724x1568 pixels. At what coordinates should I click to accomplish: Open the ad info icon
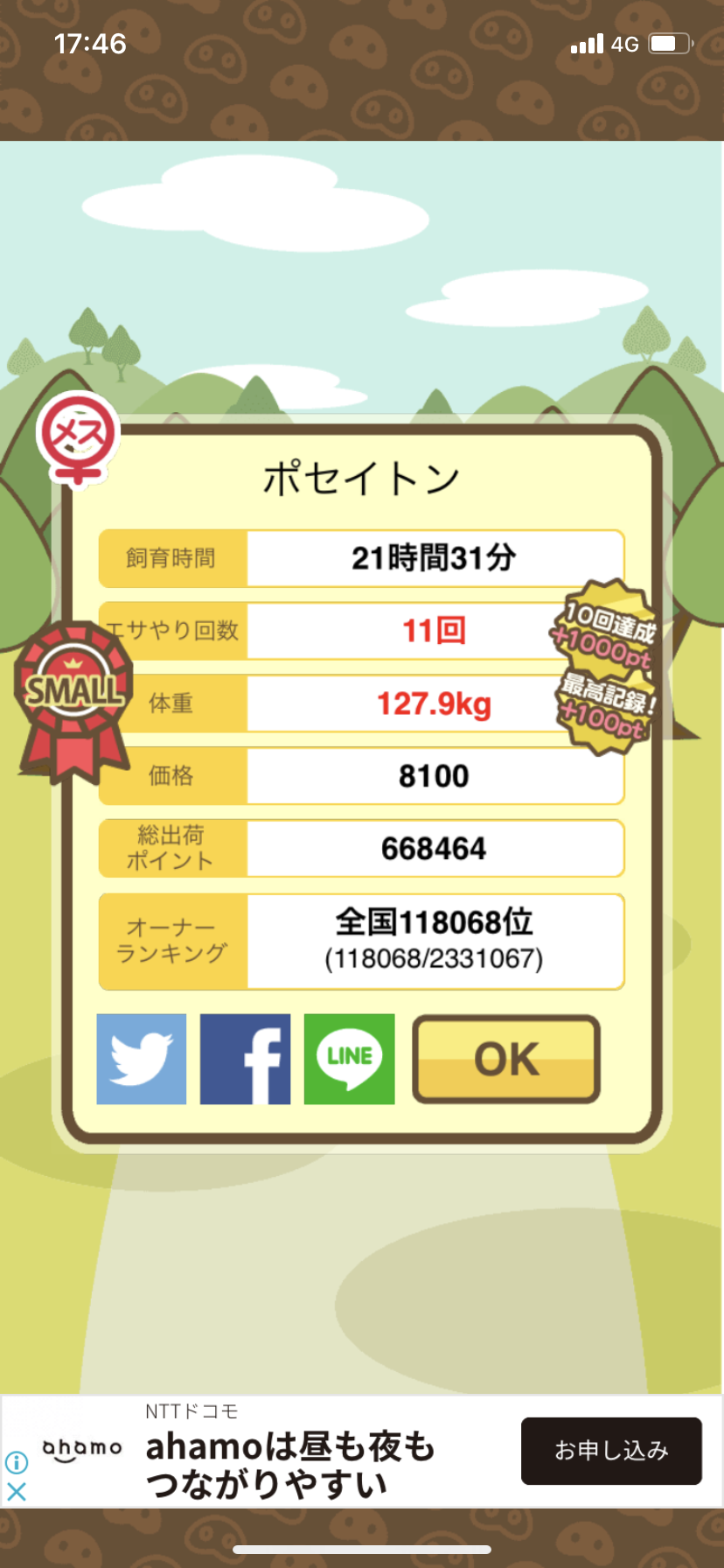[x=17, y=1462]
